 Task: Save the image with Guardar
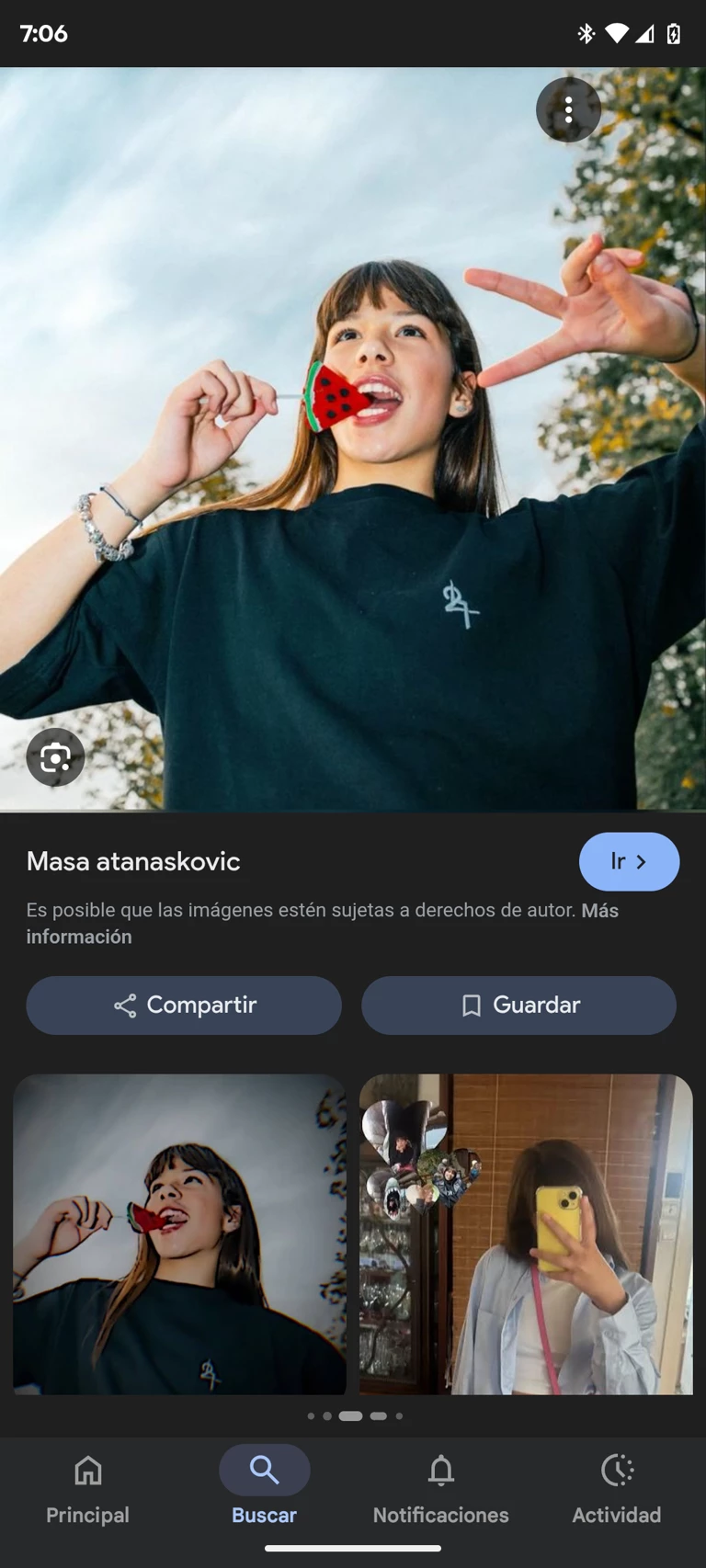tap(518, 1005)
